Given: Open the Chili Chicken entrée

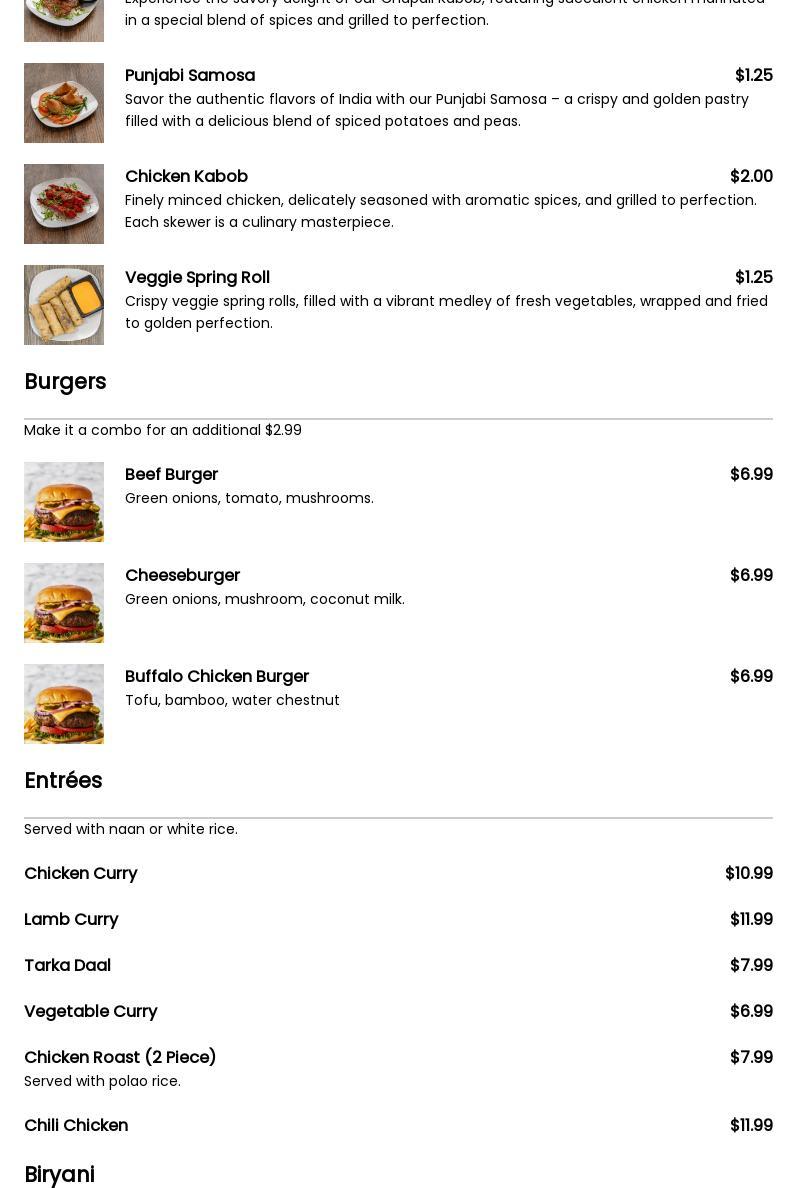Looking at the screenshot, I should 76,1125.
